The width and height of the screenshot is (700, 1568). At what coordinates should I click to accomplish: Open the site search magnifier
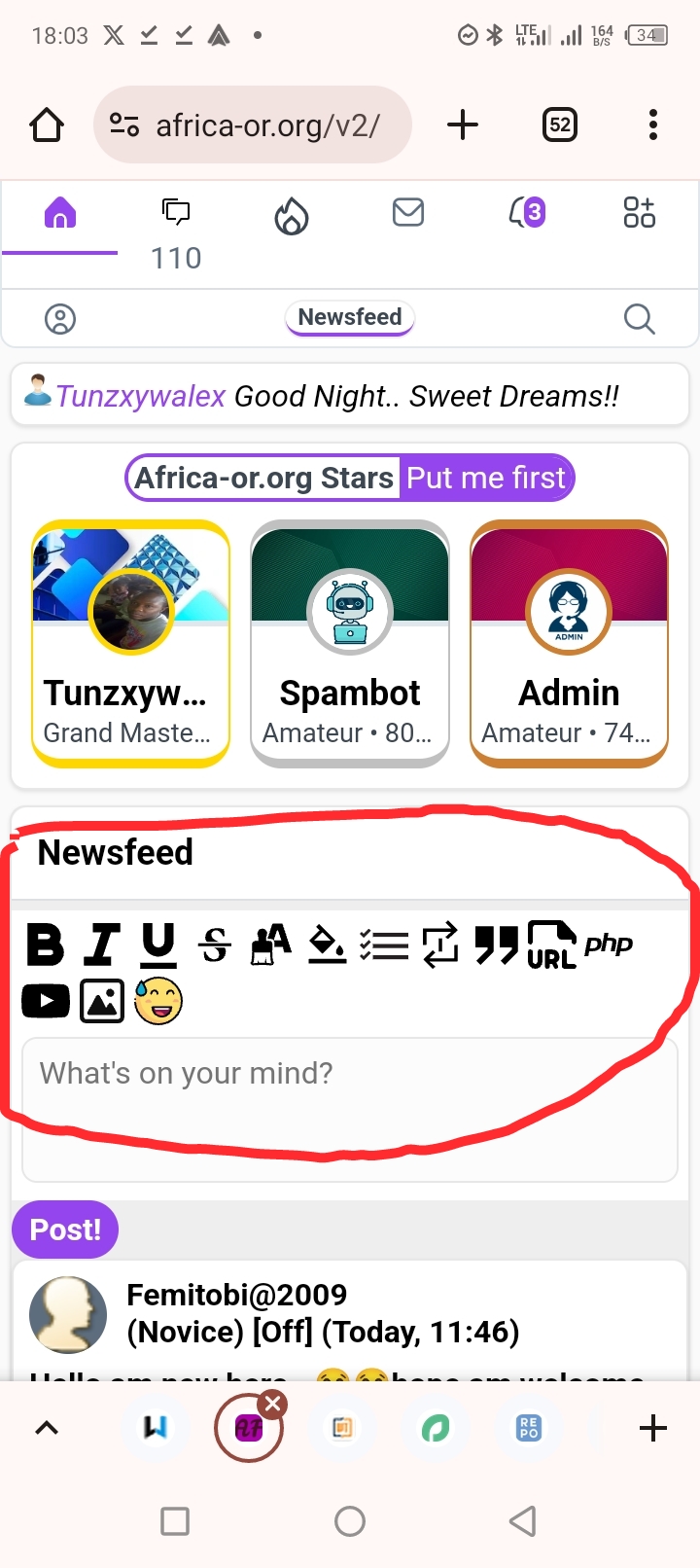tap(639, 319)
